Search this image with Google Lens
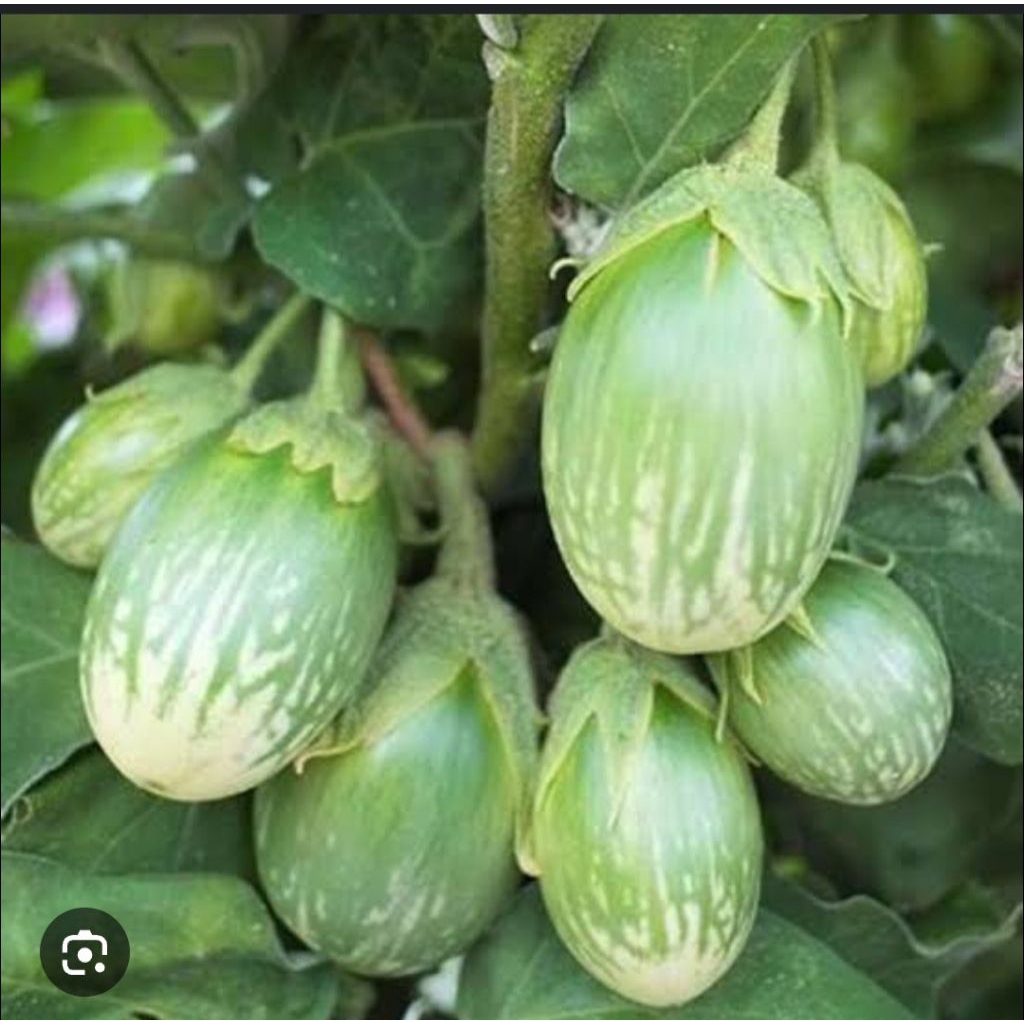This screenshot has width=1024, height=1024. tap(85, 952)
